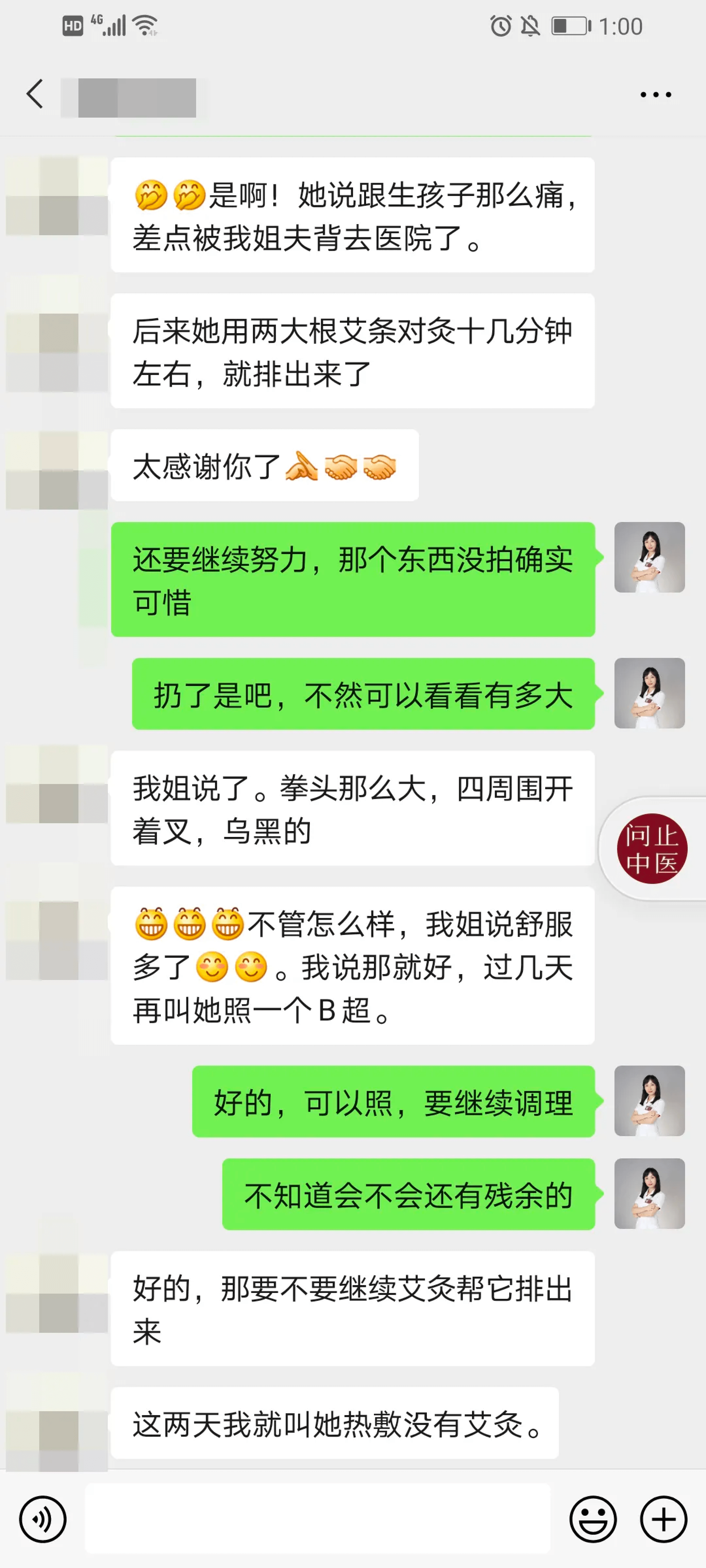Open the chat options overflow menu
Viewport: 706px width, 1568px height.
tap(655, 95)
